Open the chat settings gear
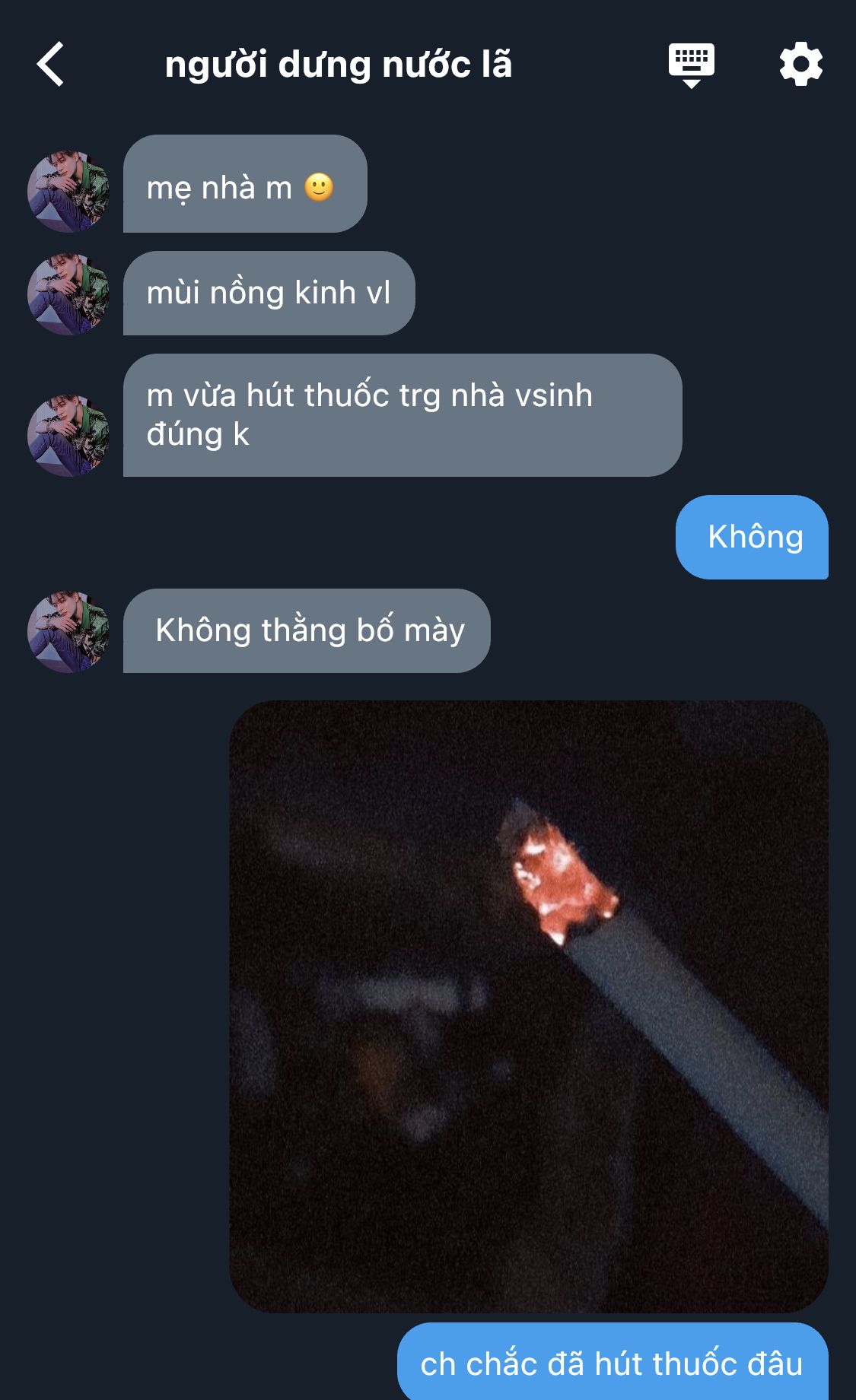Image resolution: width=856 pixels, height=1400 pixels. click(x=800, y=65)
